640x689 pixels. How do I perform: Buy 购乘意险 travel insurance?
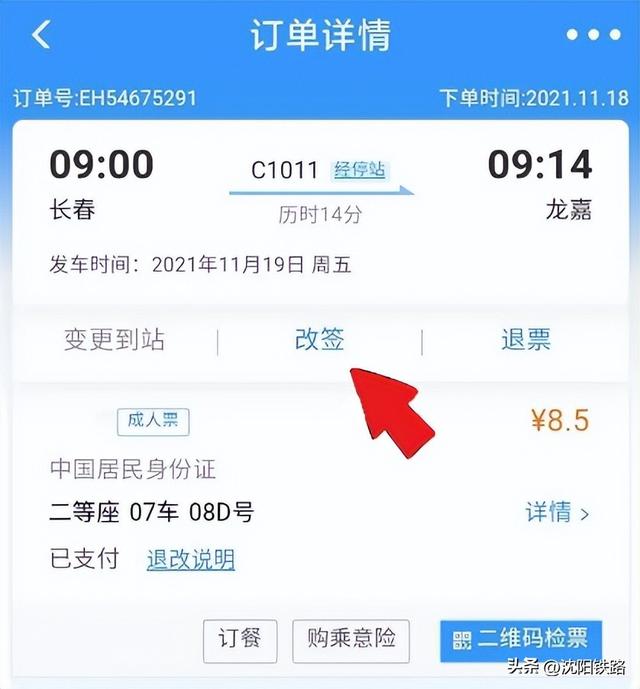(351, 639)
